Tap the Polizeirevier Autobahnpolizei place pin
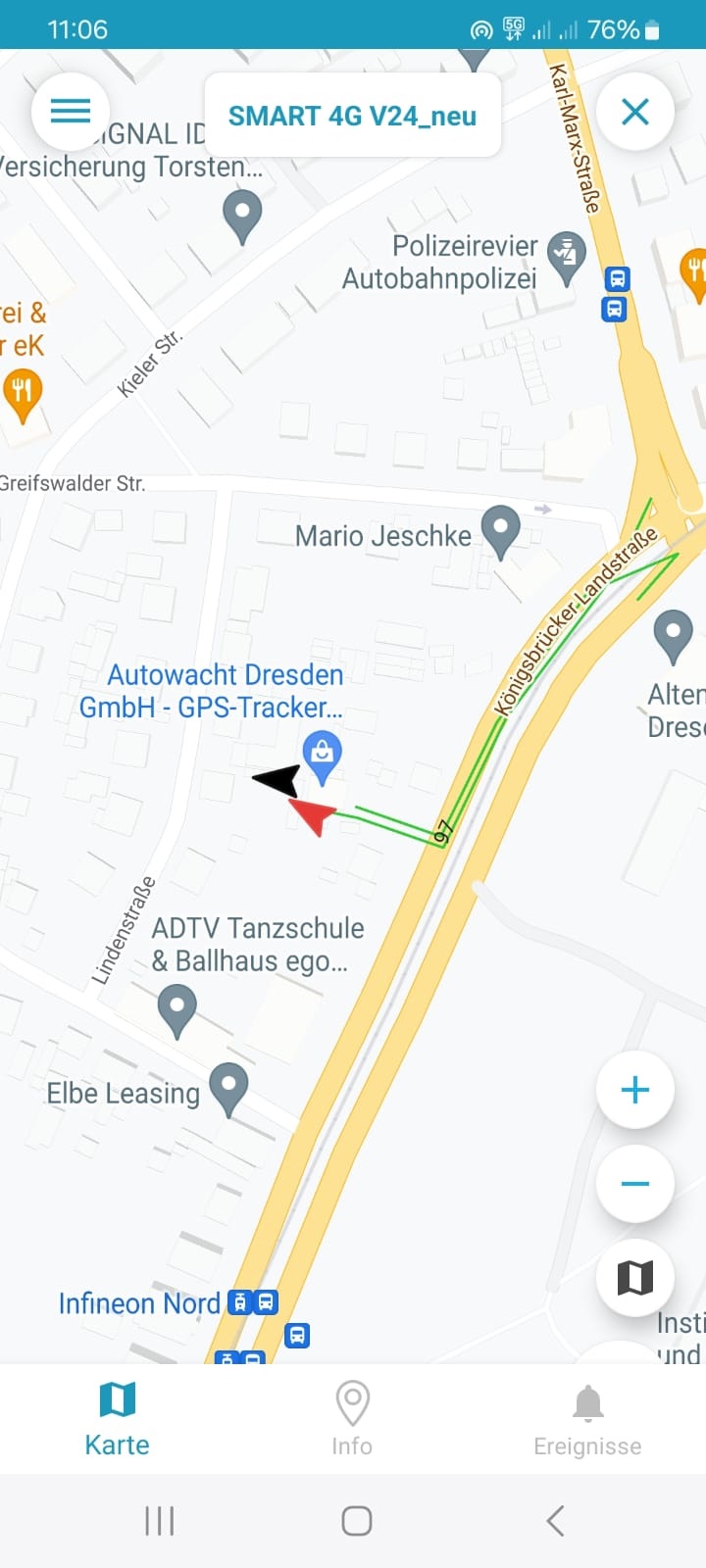This screenshot has height=1568, width=706. [566, 256]
